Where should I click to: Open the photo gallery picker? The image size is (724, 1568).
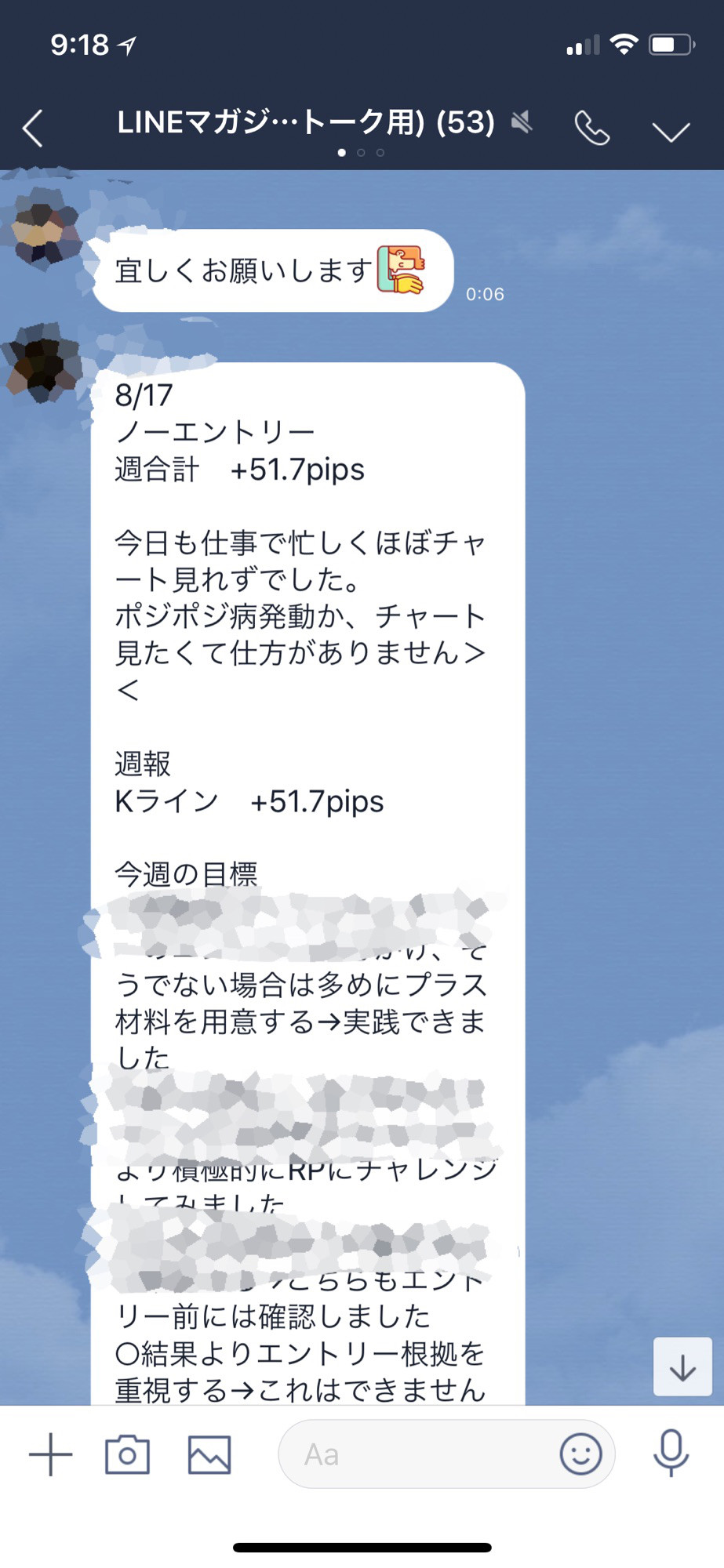coord(209,1455)
